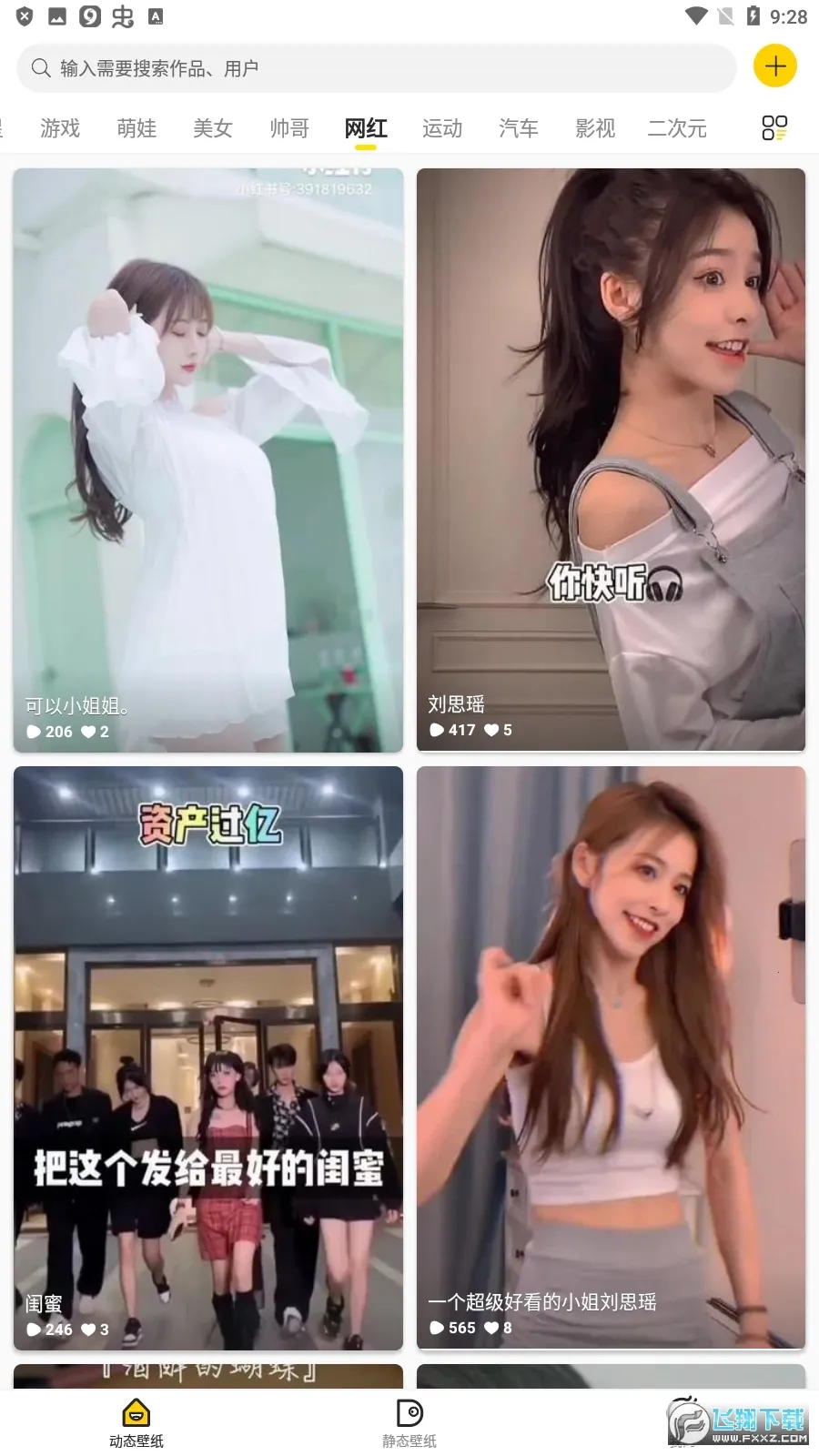Open the 一个超级好看的小姐刘思瑶 wallpaper
819x1456 pixels.
click(x=611, y=1057)
